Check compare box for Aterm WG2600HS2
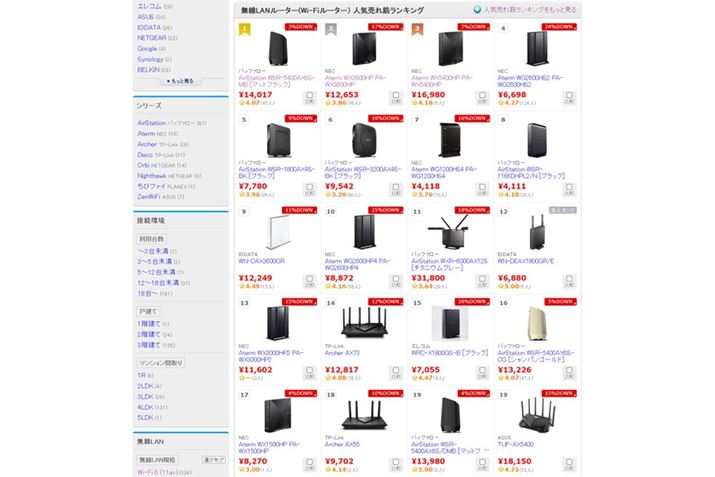The image size is (715, 477). (x=567, y=97)
